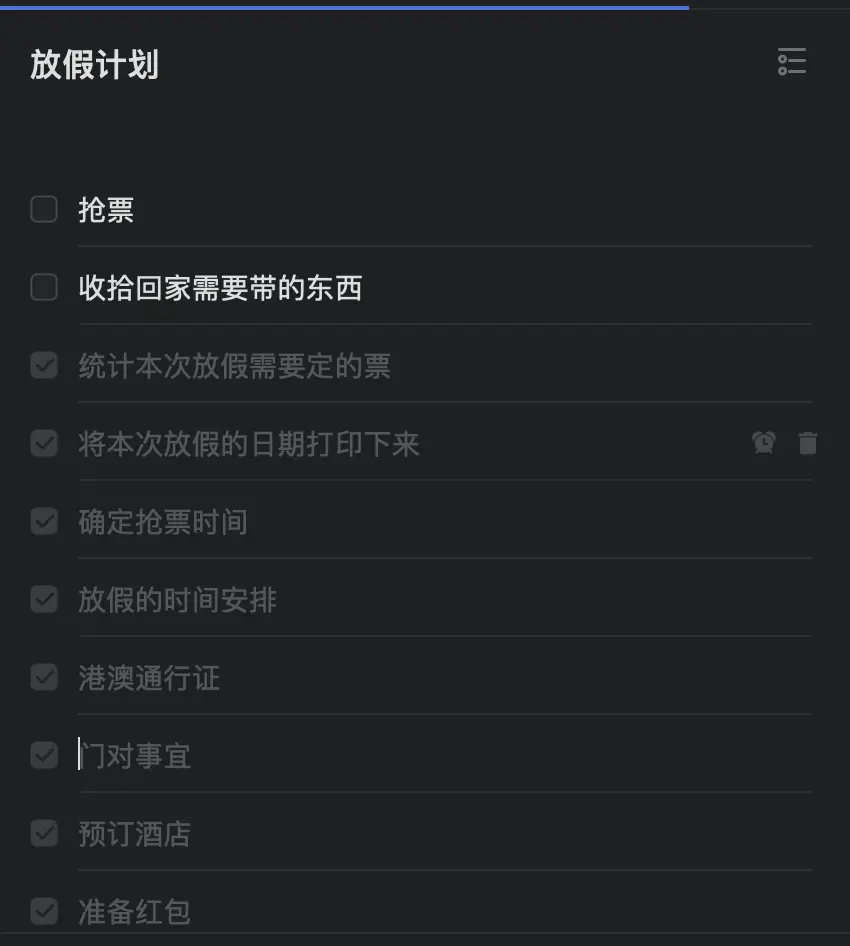Edit the 收拾回家需要带的东西 text
850x946 pixels.
220,288
